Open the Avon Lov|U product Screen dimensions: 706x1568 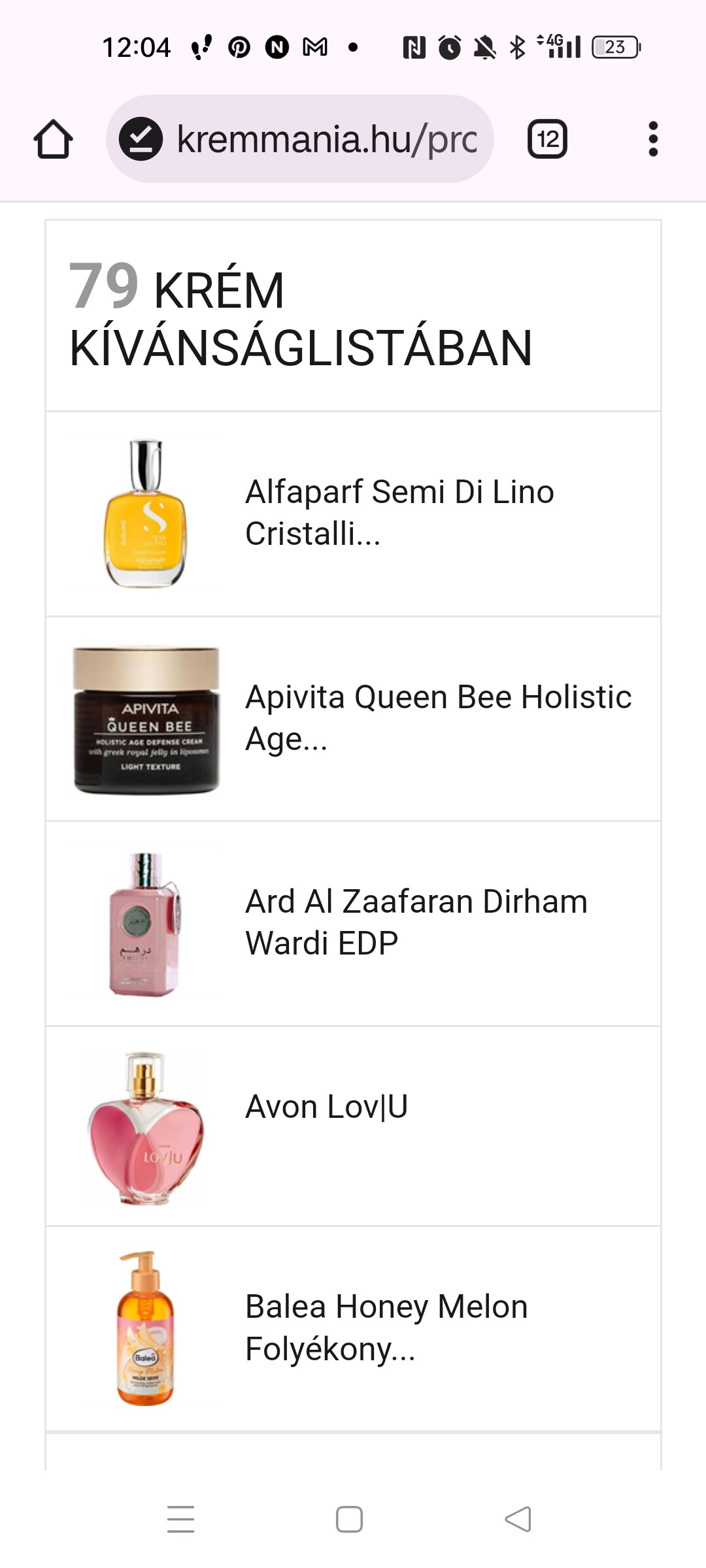(353, 1126)
